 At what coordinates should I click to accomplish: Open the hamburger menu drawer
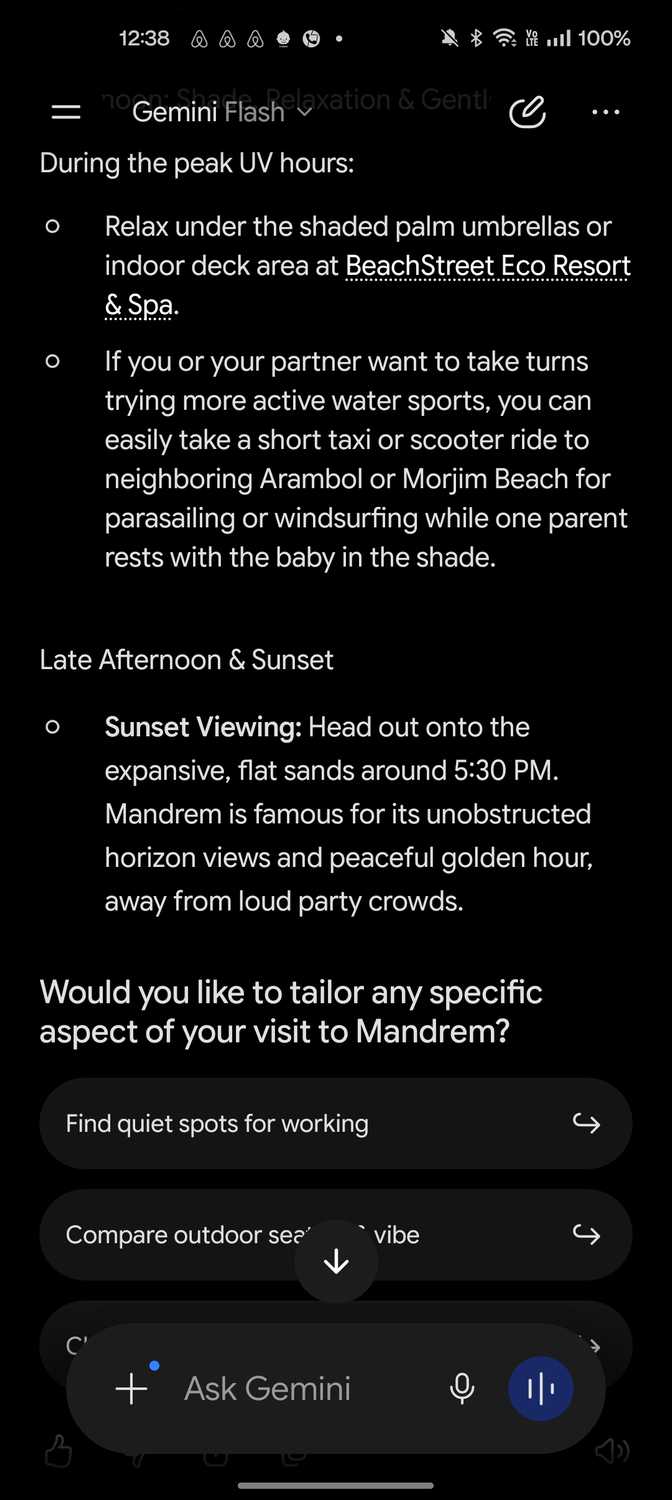coord(66,112)
